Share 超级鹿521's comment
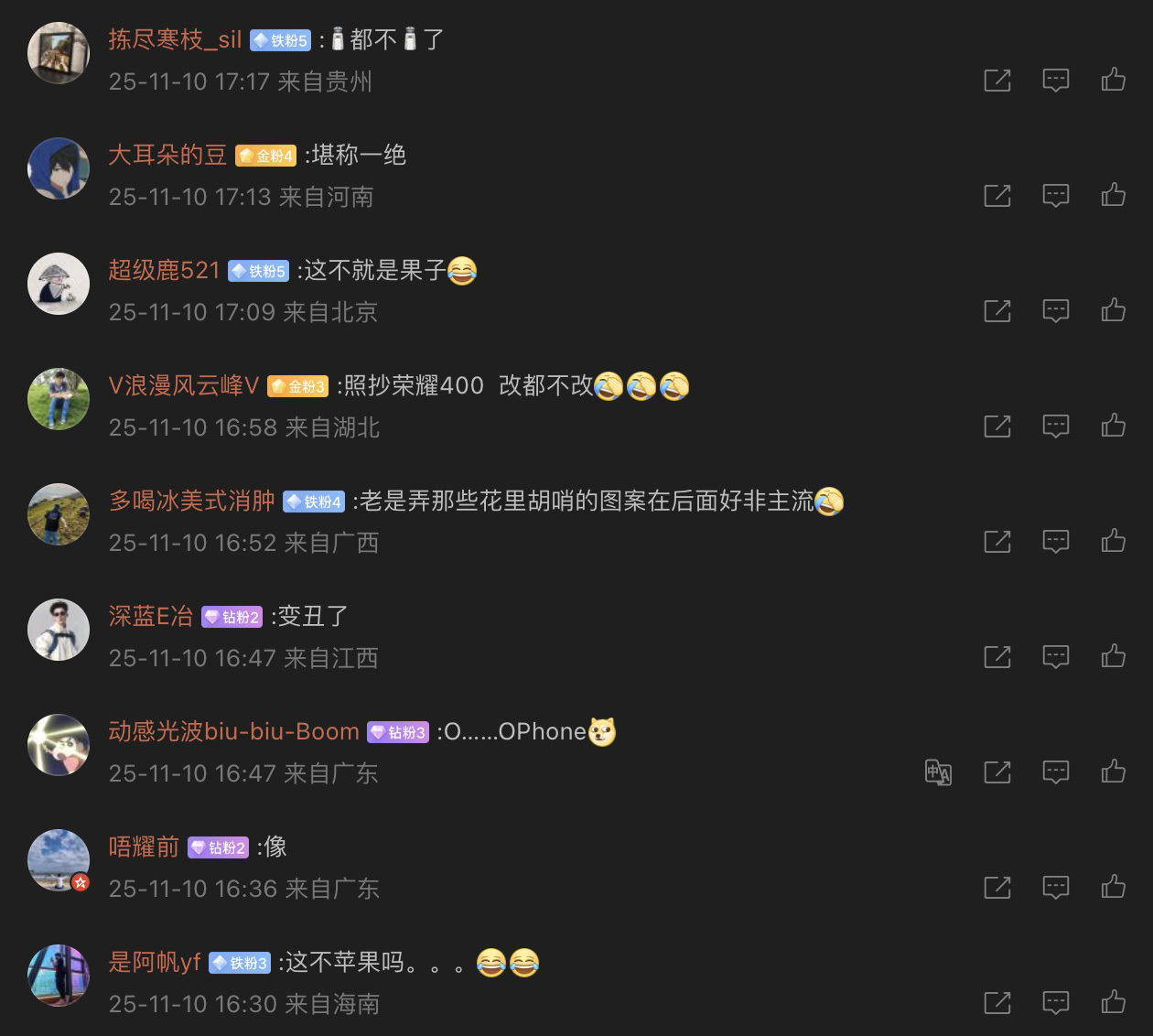1153x1036 pixels. point(997,311)
